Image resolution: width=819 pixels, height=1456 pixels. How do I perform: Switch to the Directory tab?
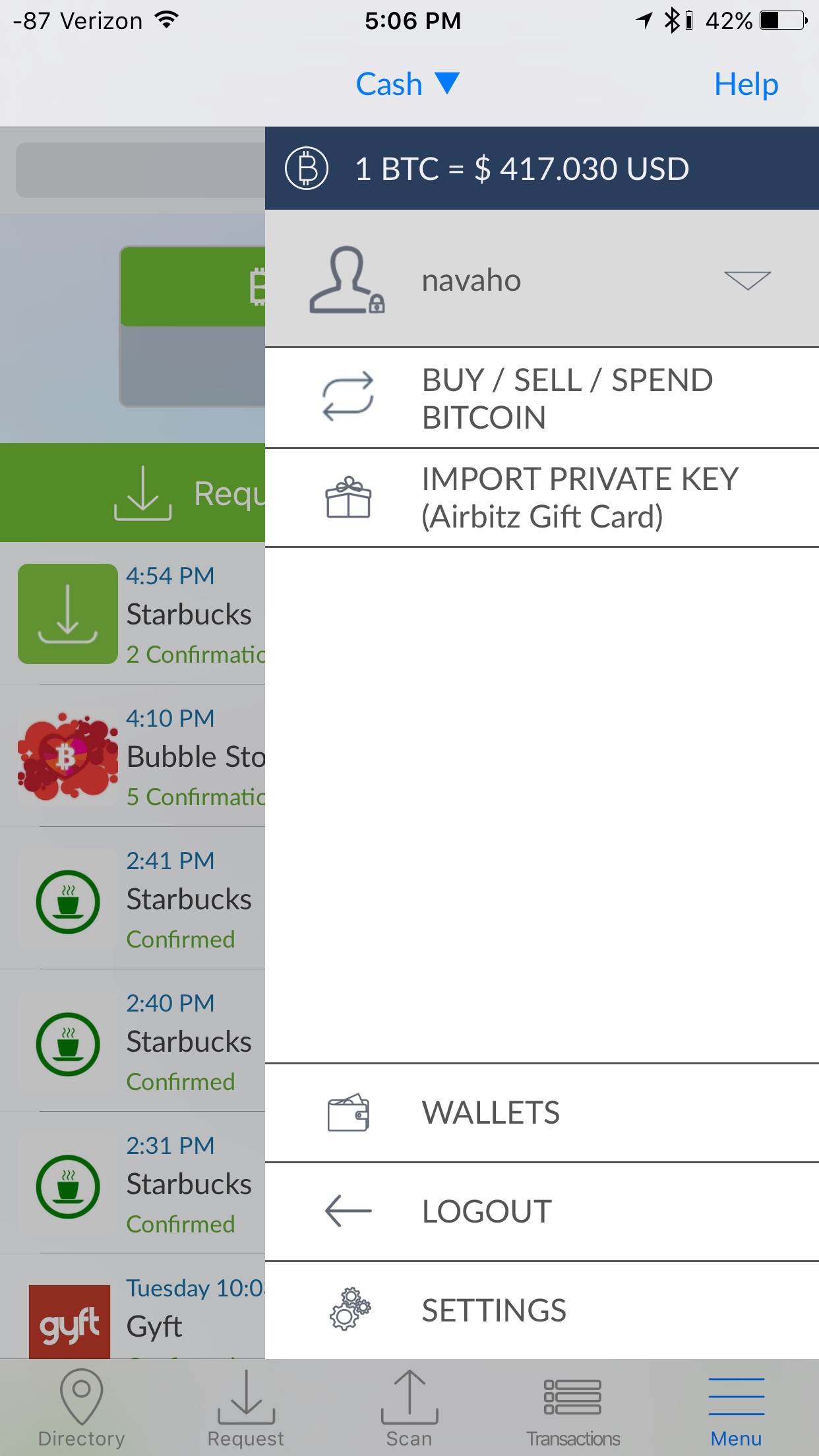tap(81, 1408)
